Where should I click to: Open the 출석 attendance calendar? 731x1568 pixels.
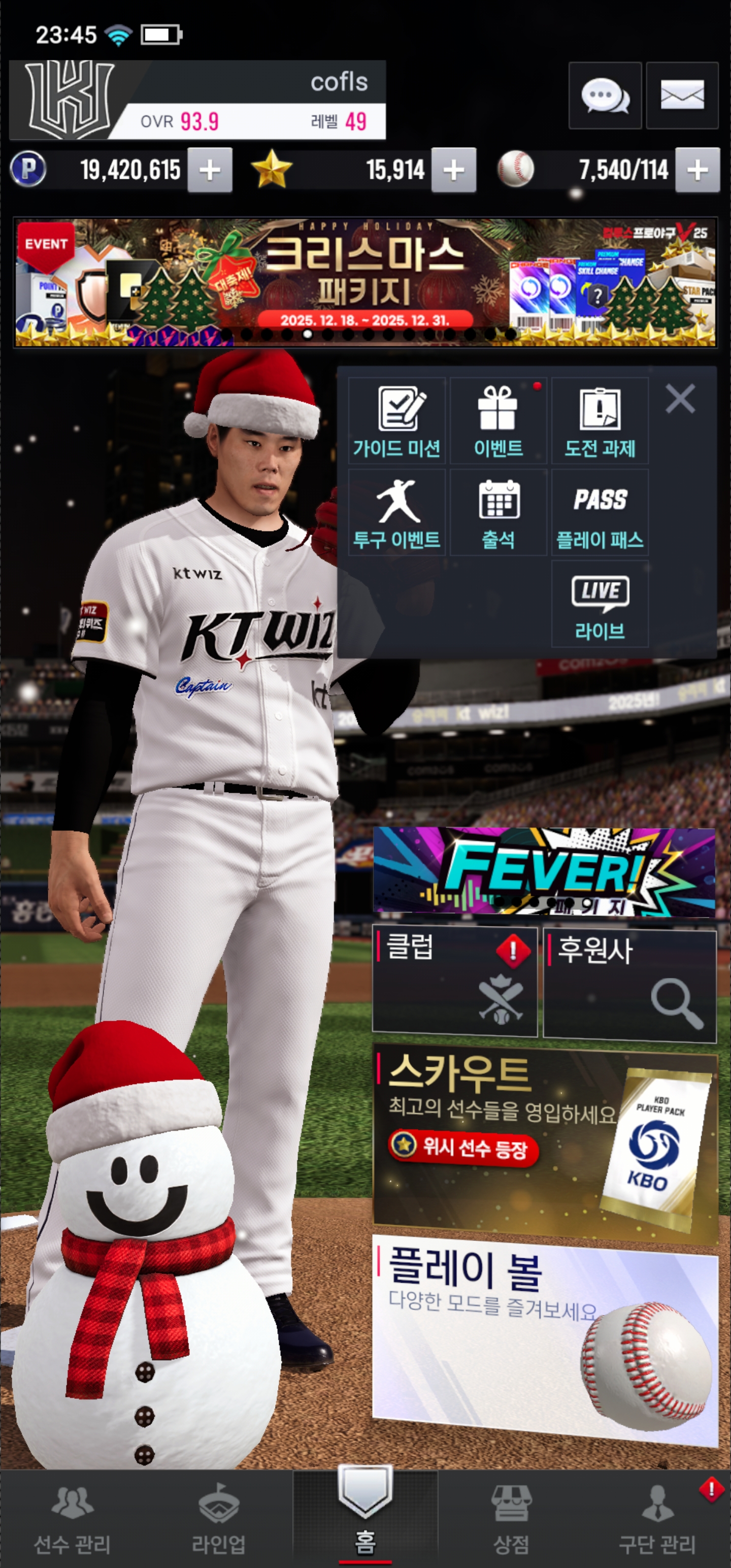coord(498,512)
